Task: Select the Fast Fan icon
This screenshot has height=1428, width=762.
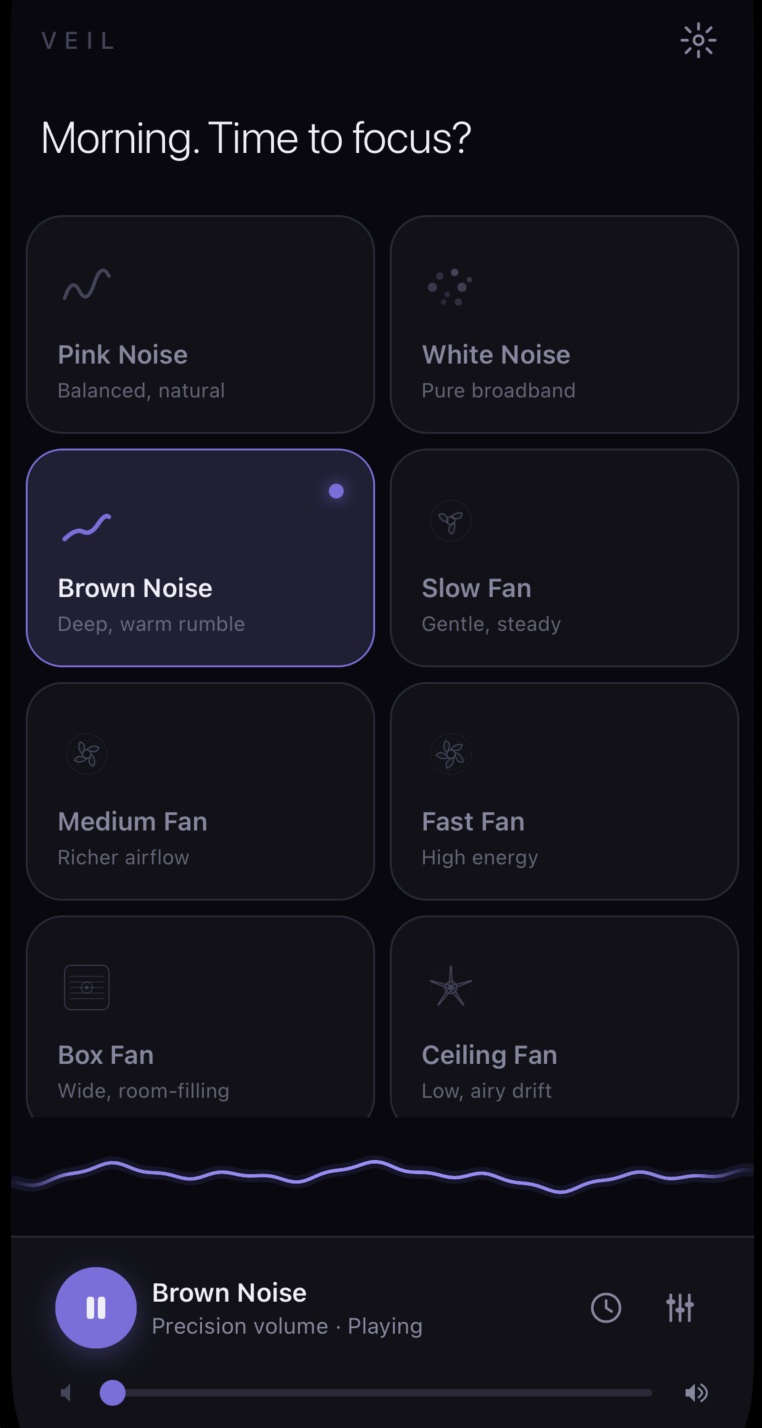Action: (x=451, y=754)
